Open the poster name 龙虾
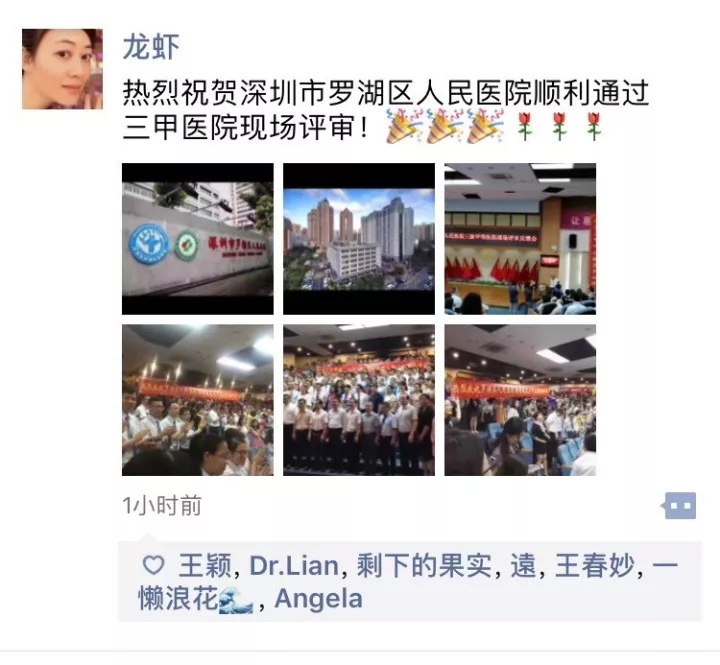 pyautogui.click(x=150, y=46)
